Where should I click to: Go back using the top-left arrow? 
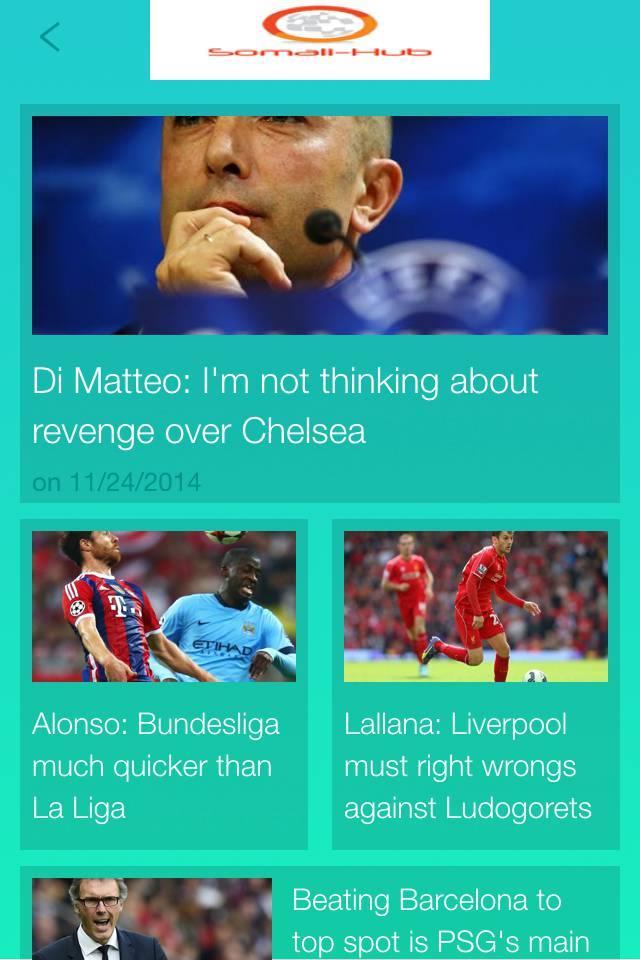50,38
